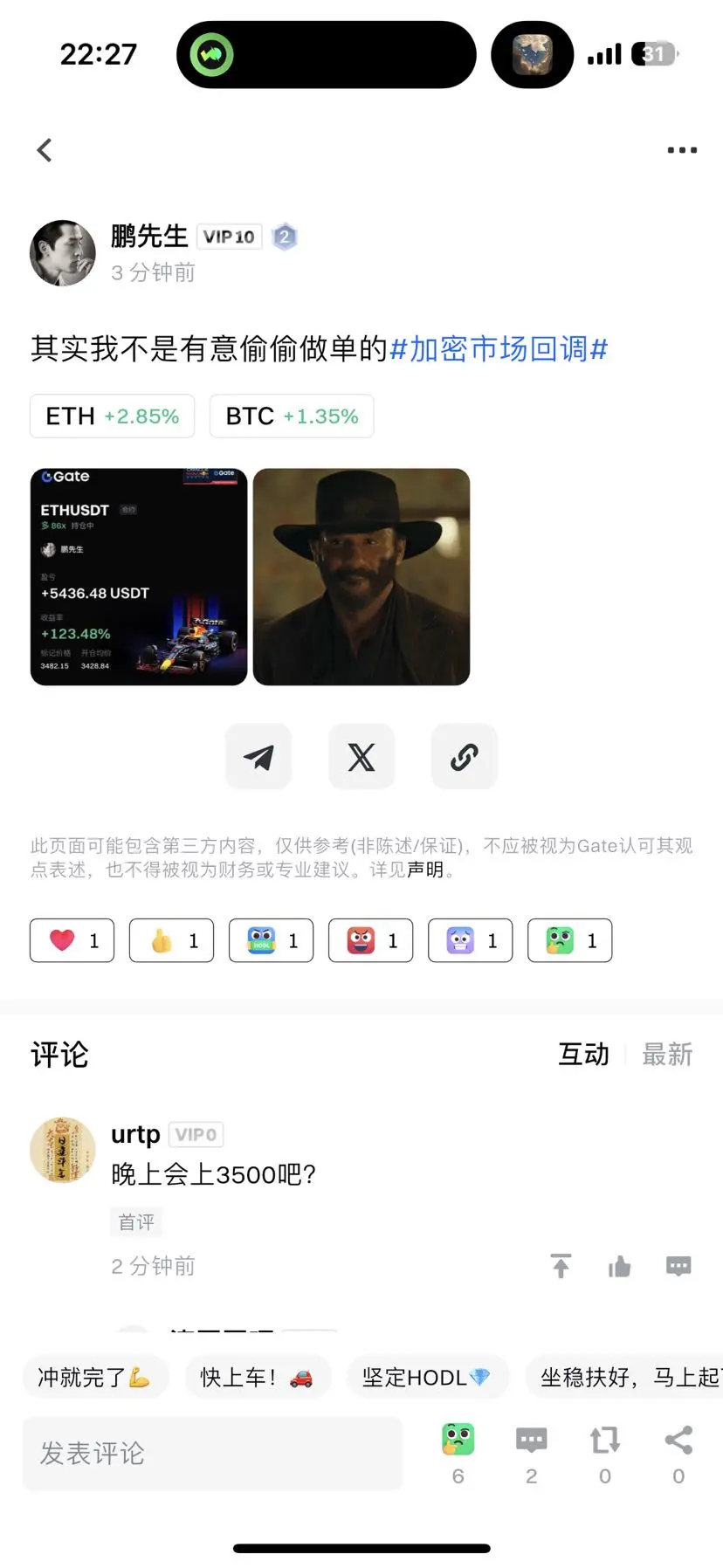Share the post to X

point(361,756)
